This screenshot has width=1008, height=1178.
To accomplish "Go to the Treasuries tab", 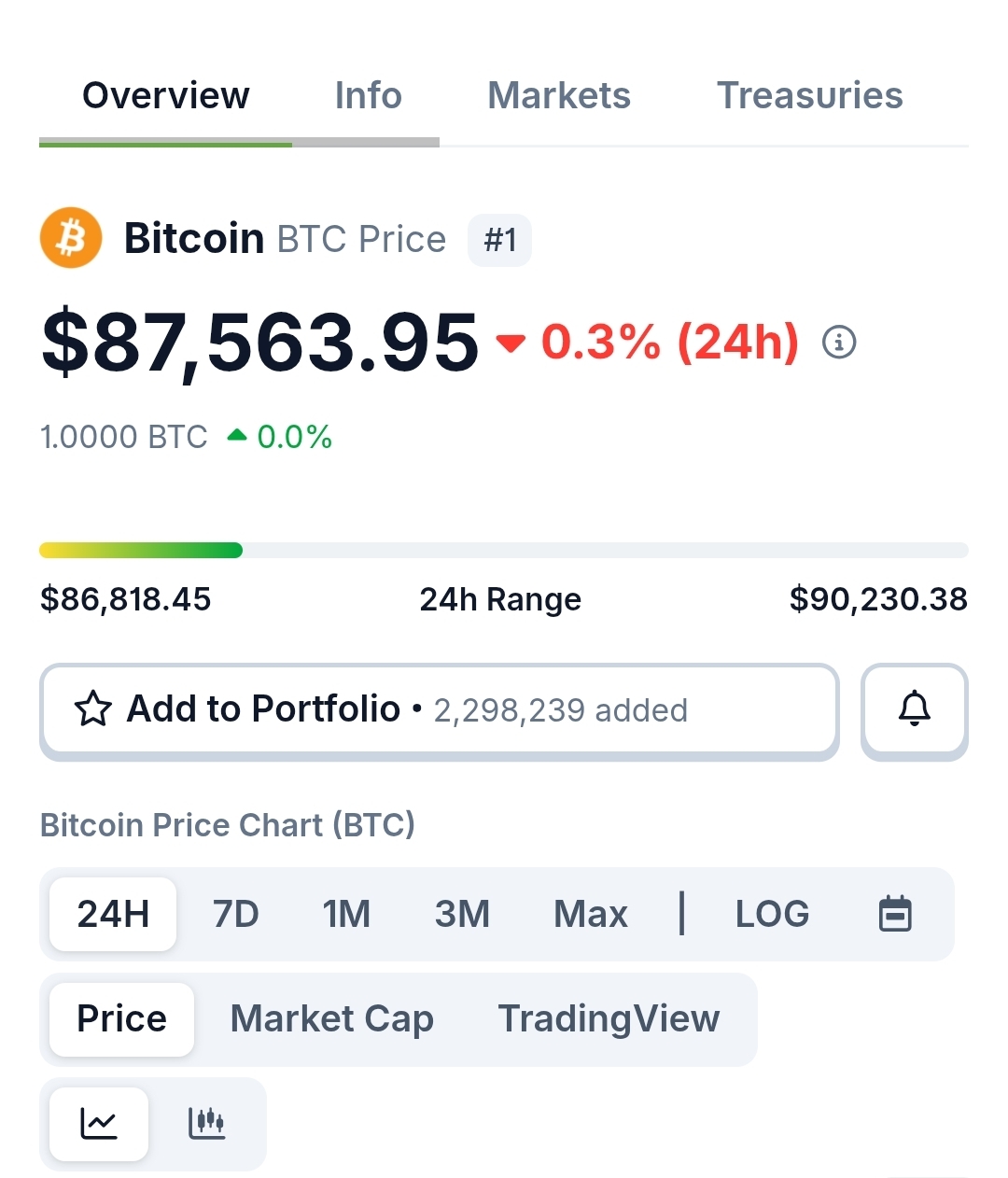I will tap(809, 96).
